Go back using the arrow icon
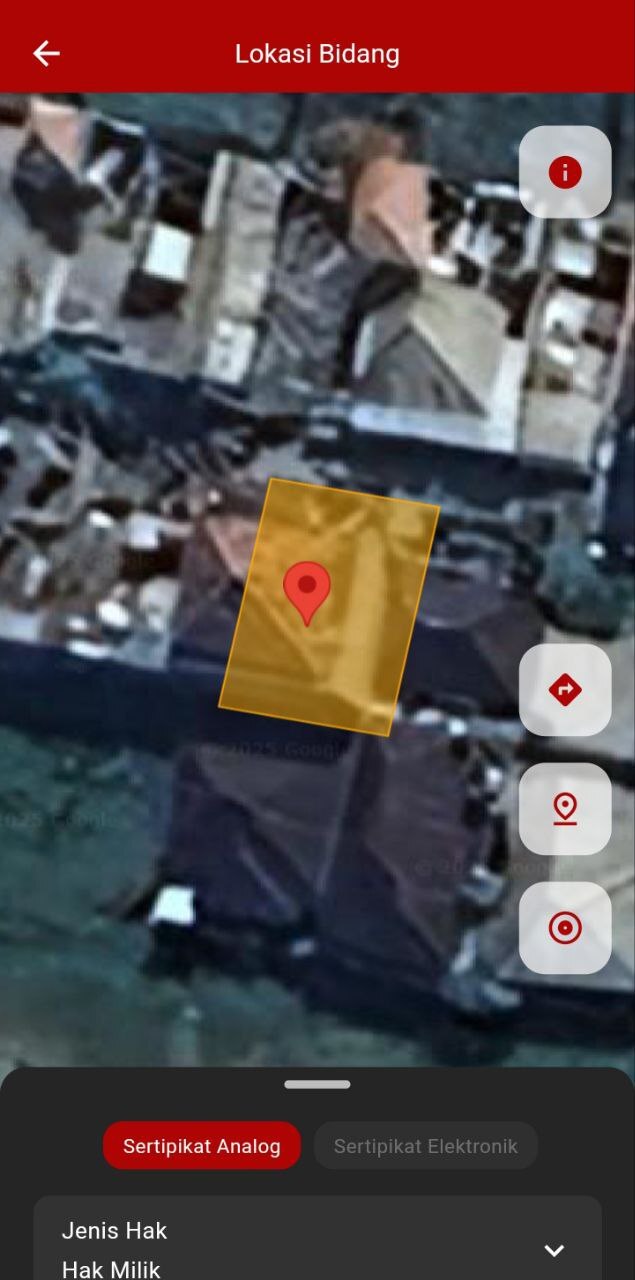Viewport: 635px width, 1280px height. pyautogui.click(x=46, y=54)
